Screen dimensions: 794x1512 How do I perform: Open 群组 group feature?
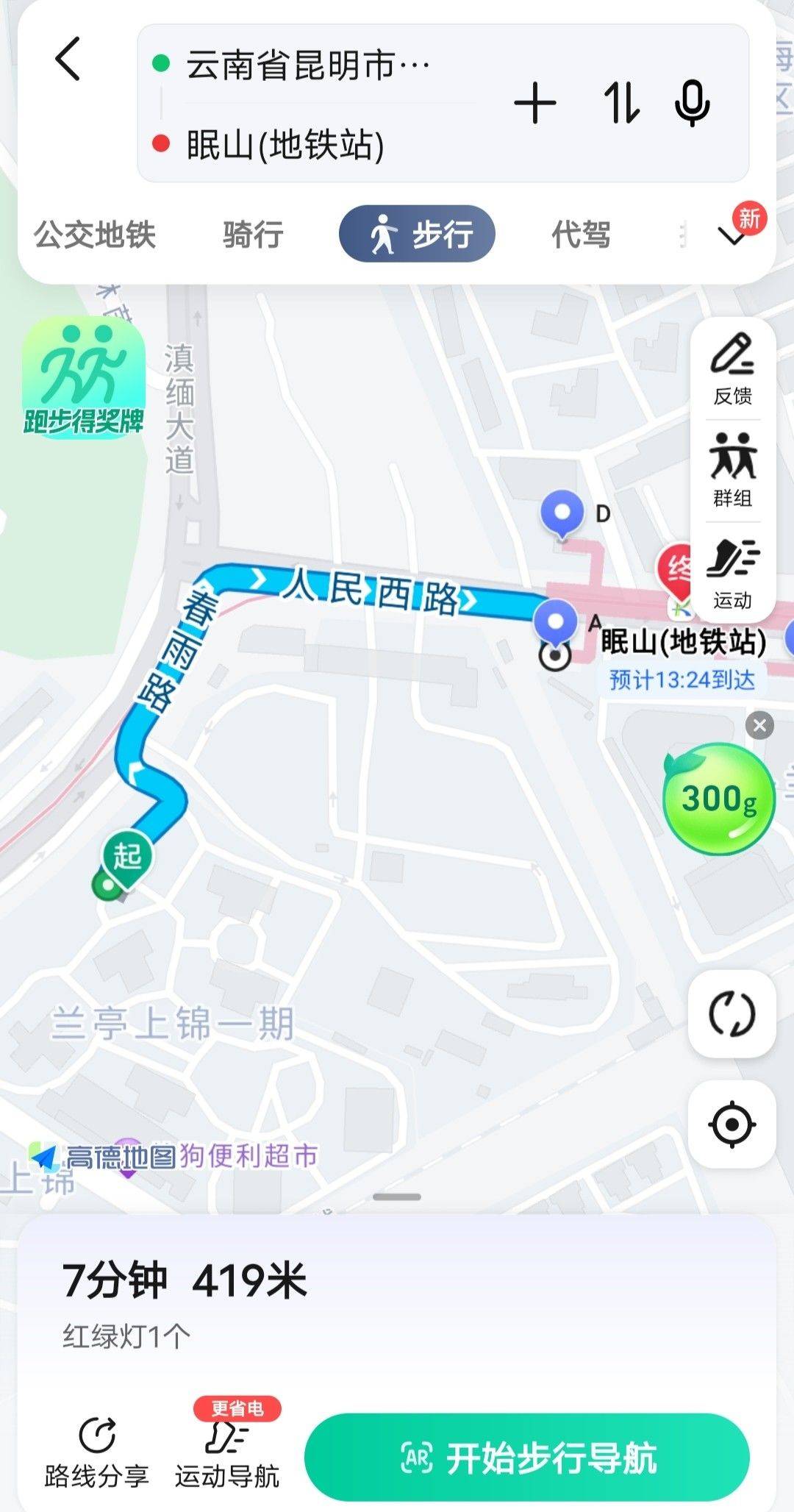732,471
